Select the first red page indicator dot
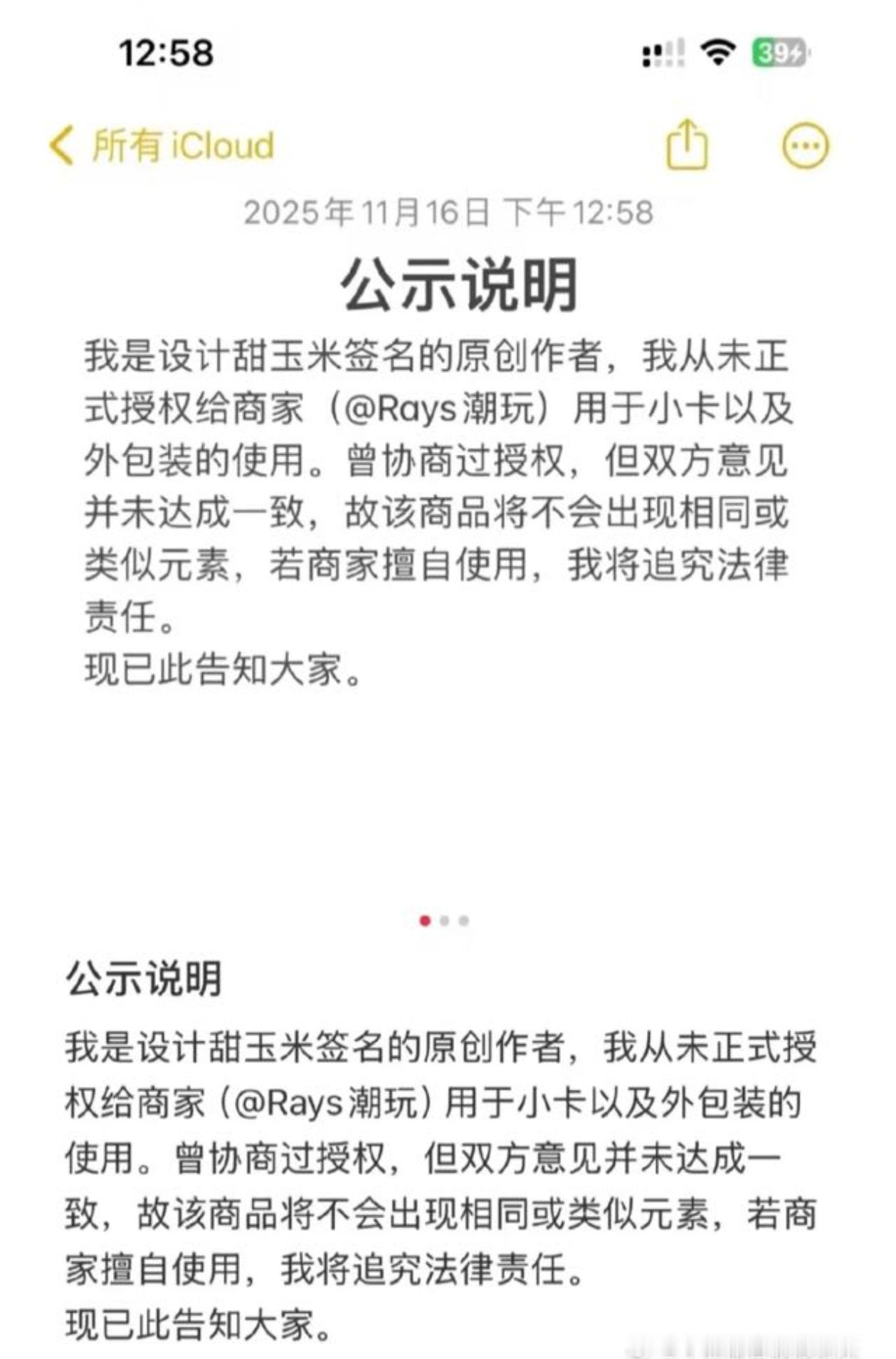This screenshot has height=1359, width=896. pyautogui.click(x=425, y=920)
